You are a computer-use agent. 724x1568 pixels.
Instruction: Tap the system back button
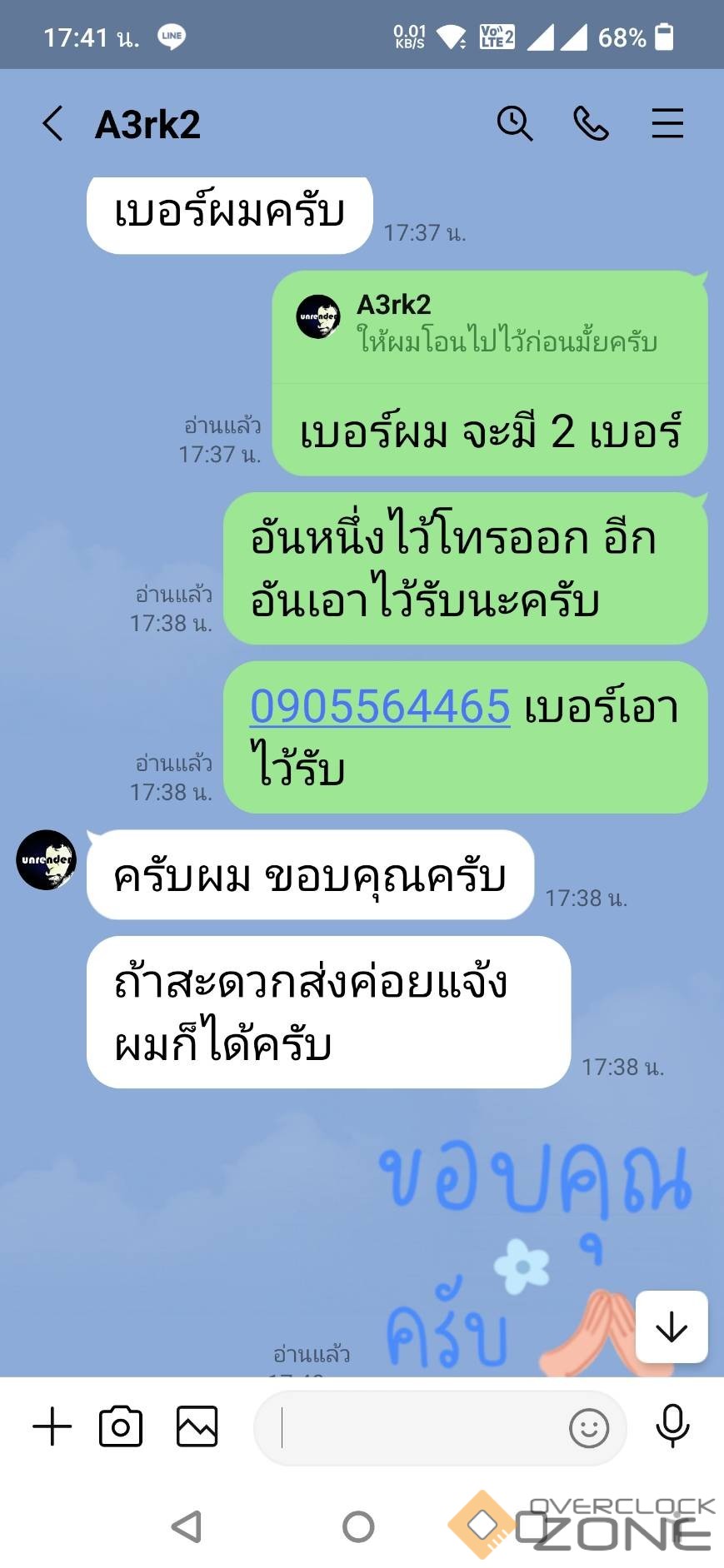(x=187, y=1526)
